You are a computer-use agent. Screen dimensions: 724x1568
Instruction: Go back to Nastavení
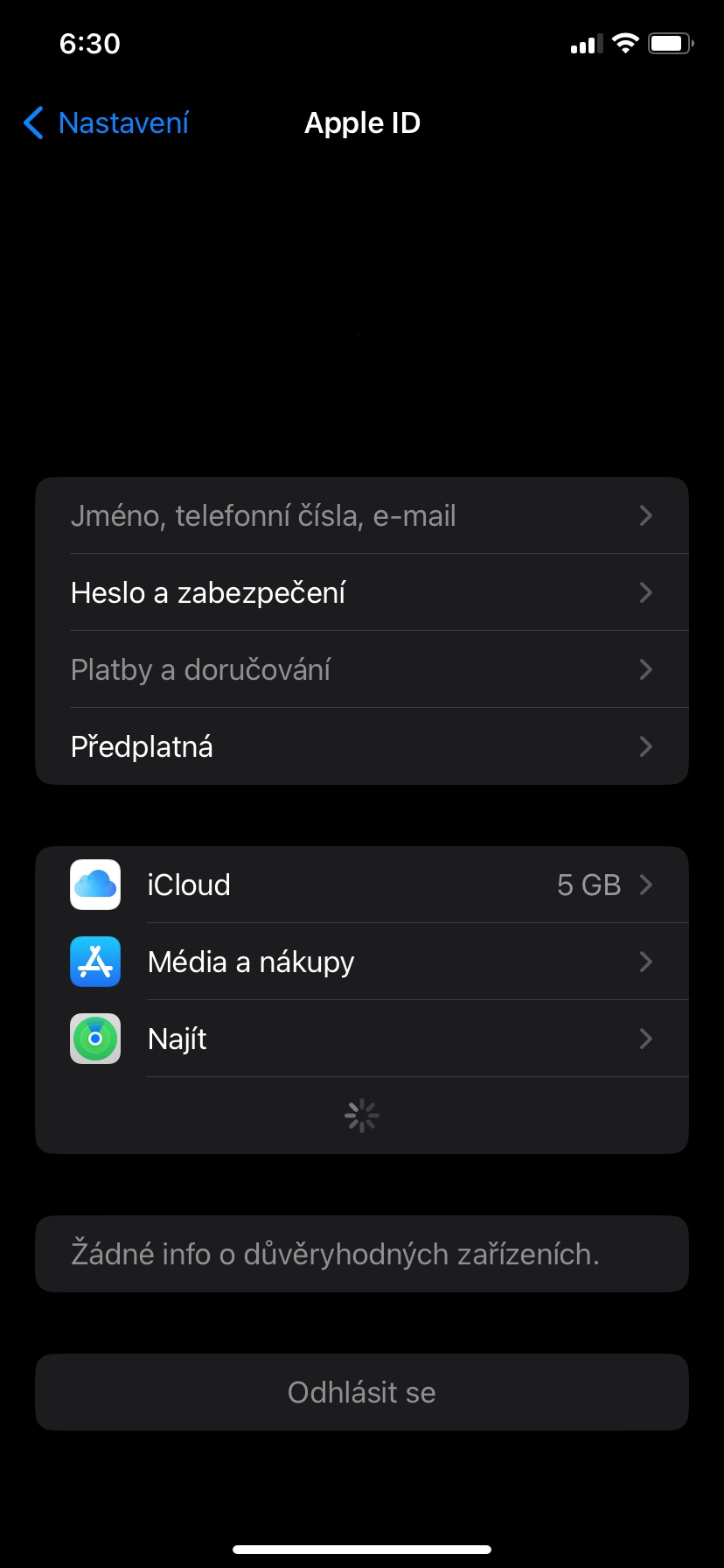[x=107, y=123]
